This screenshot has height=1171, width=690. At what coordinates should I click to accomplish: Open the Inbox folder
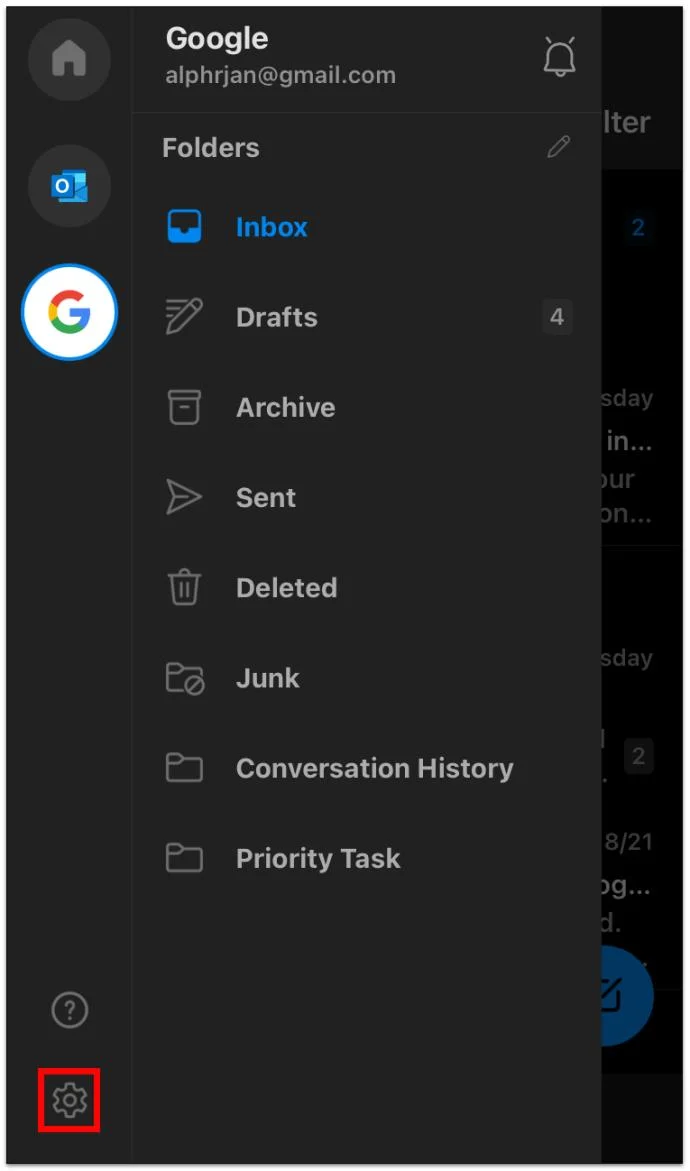coord(271,227)
